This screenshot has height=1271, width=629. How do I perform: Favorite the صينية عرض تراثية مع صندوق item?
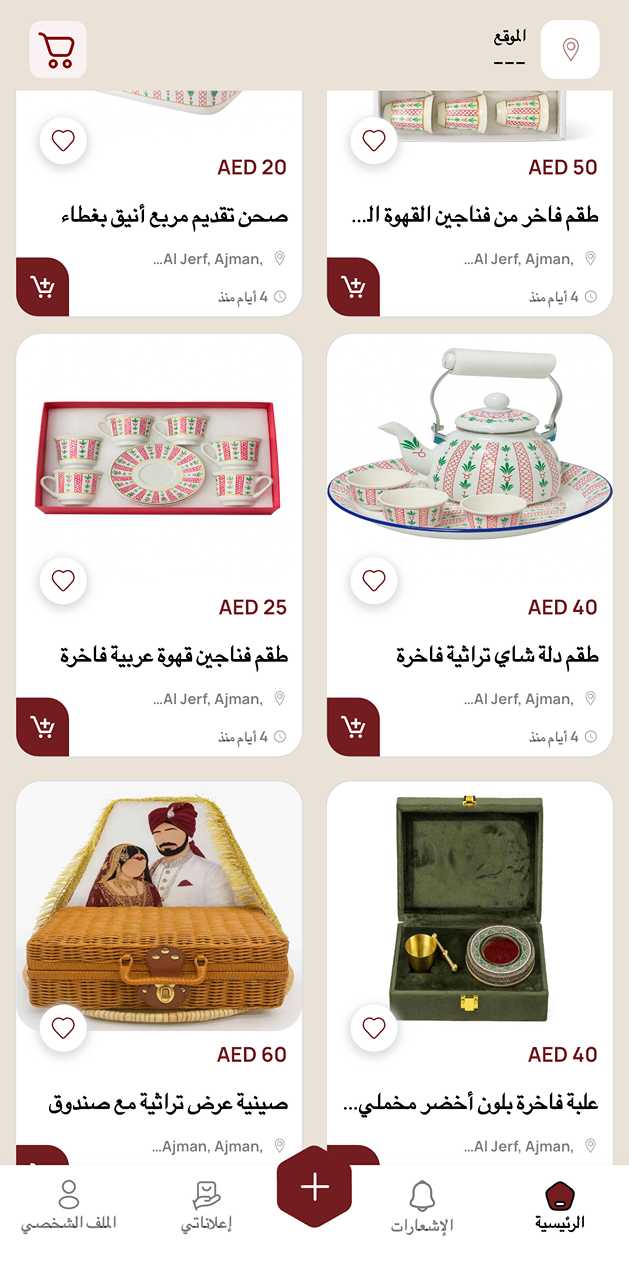click(63, 1027)
